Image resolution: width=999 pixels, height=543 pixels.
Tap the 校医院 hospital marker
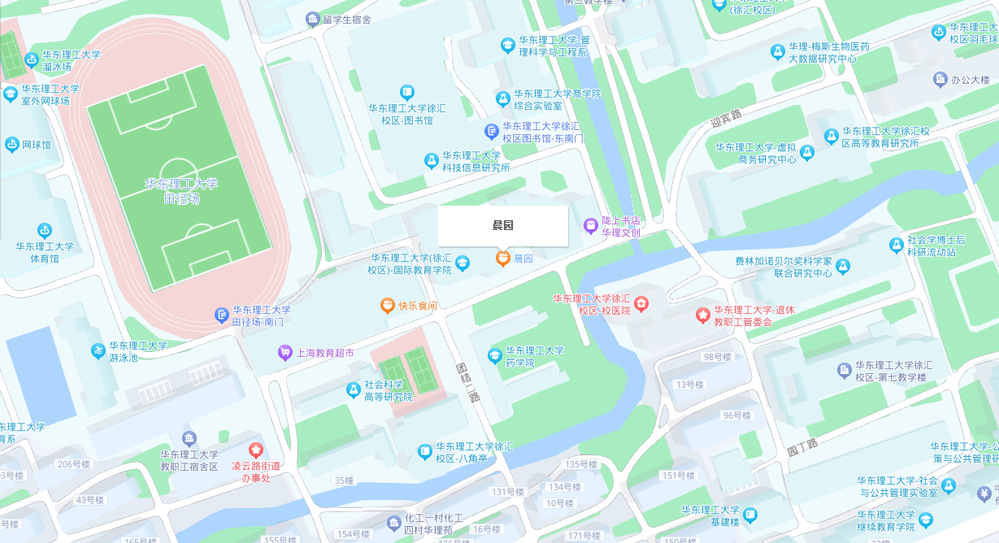click(642, 304)
